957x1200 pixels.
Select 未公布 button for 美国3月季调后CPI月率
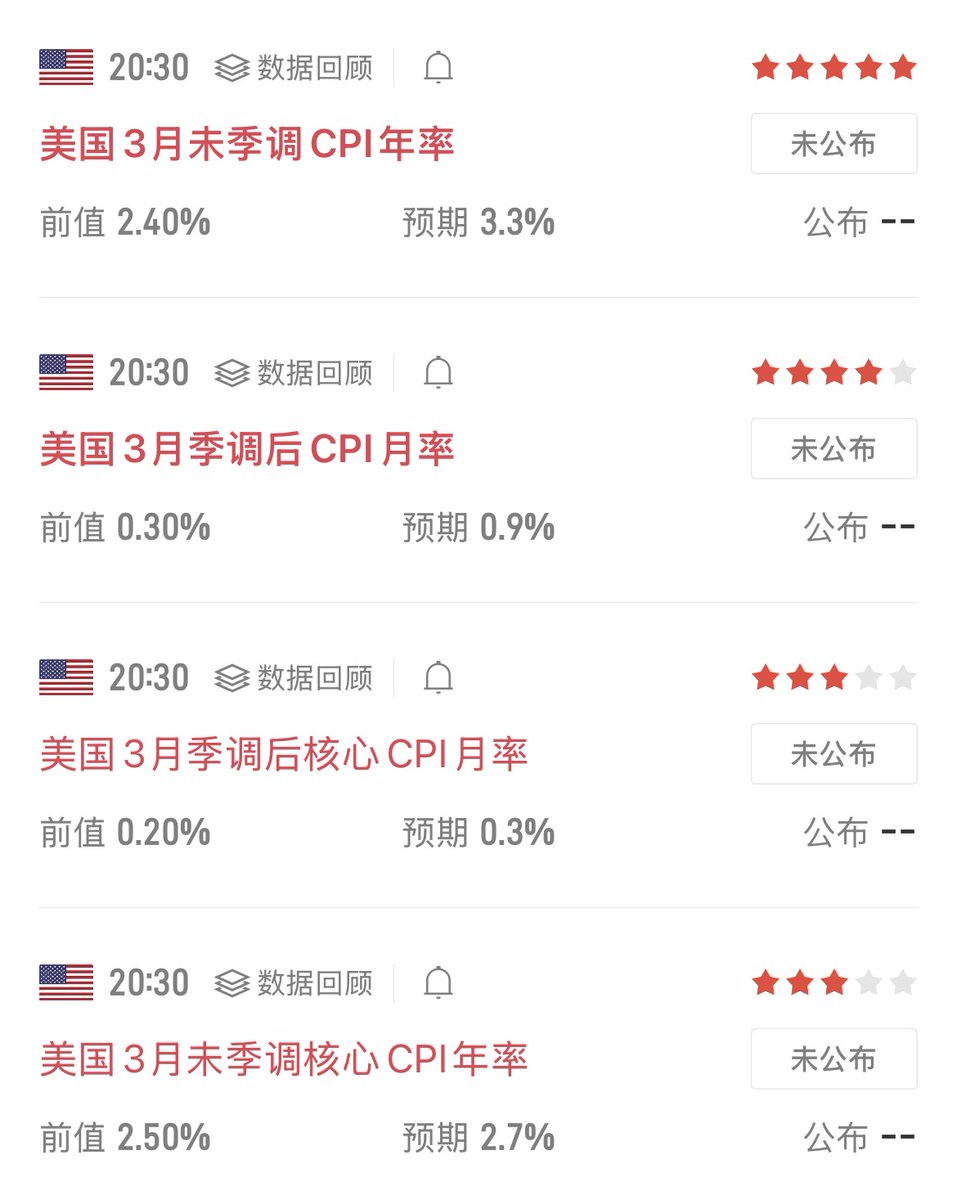(x=833, y=449)
